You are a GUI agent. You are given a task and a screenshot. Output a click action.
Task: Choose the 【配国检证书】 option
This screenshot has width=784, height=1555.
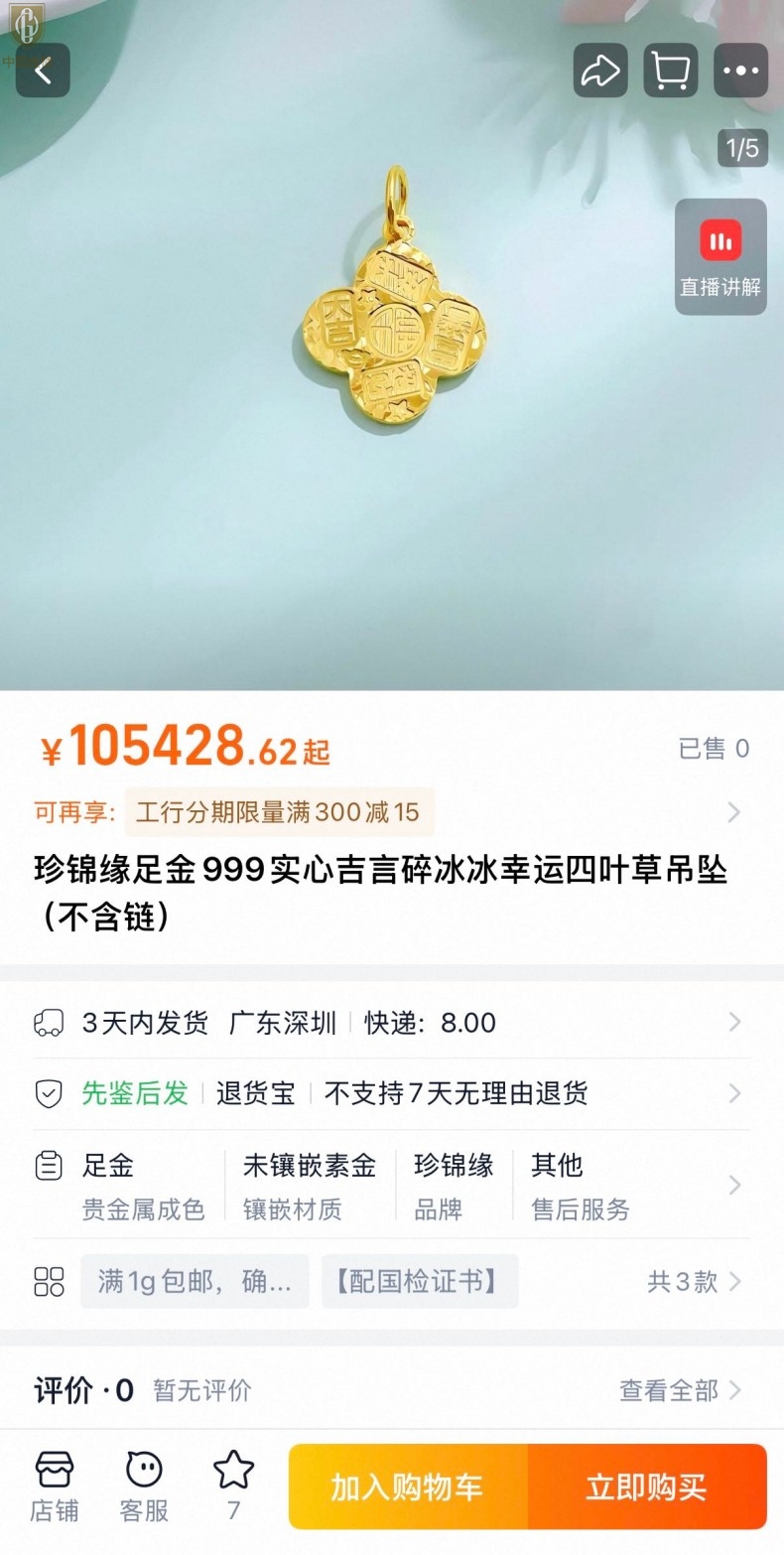pos(419,1281)
